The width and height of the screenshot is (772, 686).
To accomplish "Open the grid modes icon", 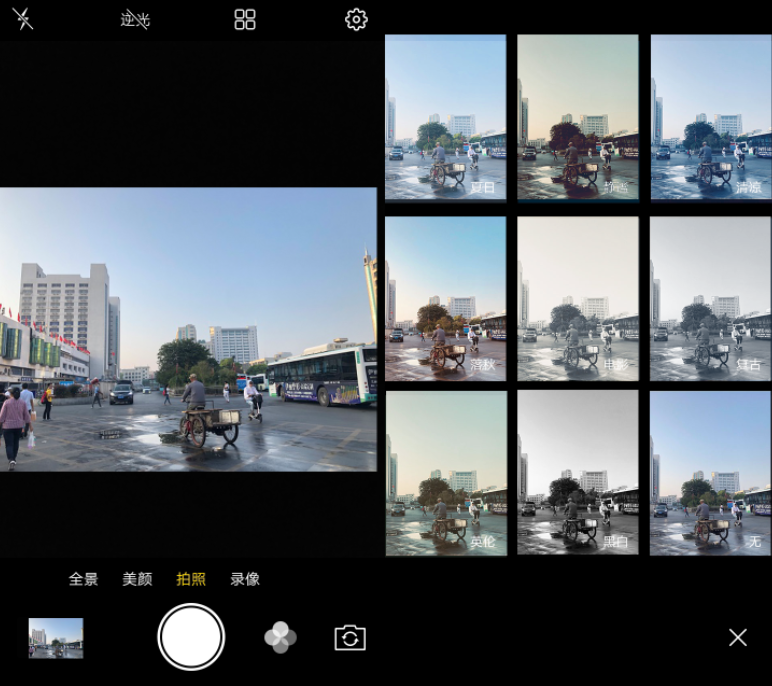I will tap(245, 19).
